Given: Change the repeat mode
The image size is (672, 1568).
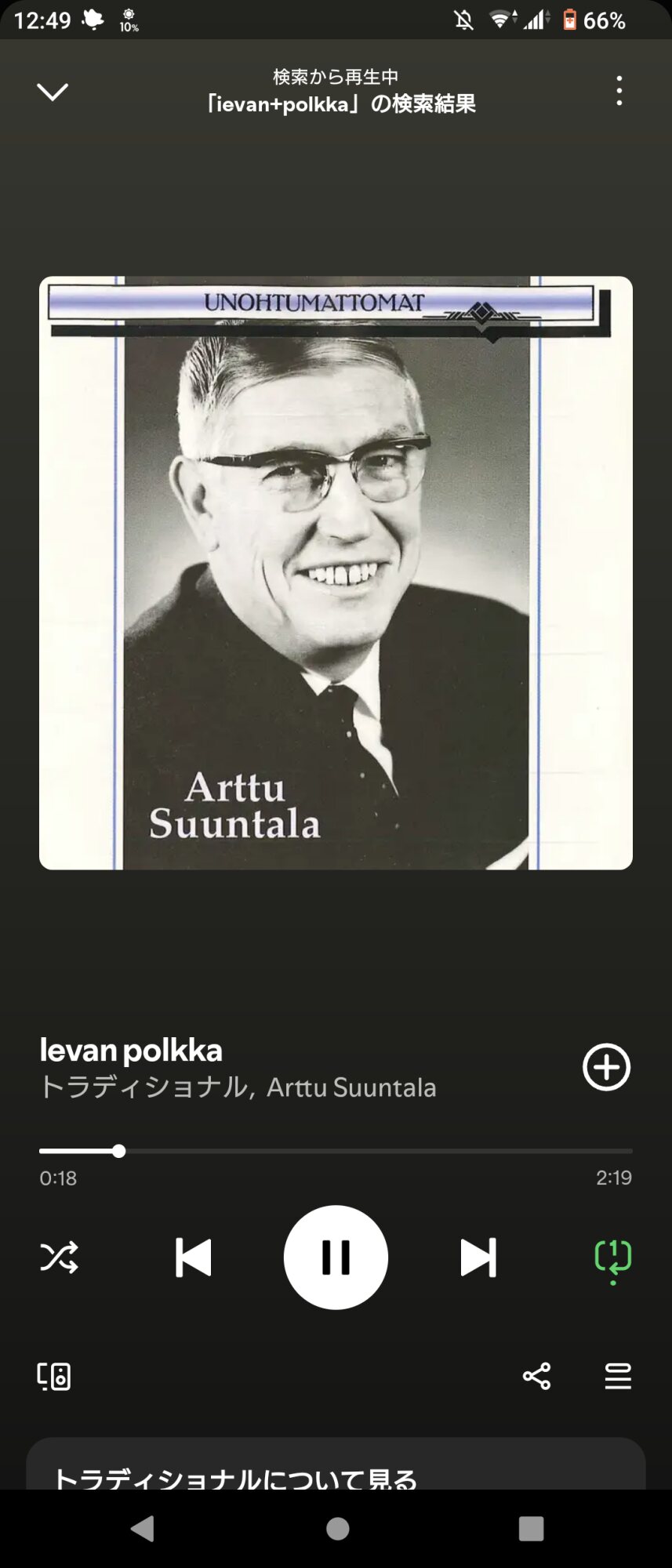Looking at the screenshot, I should [x=612, y=1258].
